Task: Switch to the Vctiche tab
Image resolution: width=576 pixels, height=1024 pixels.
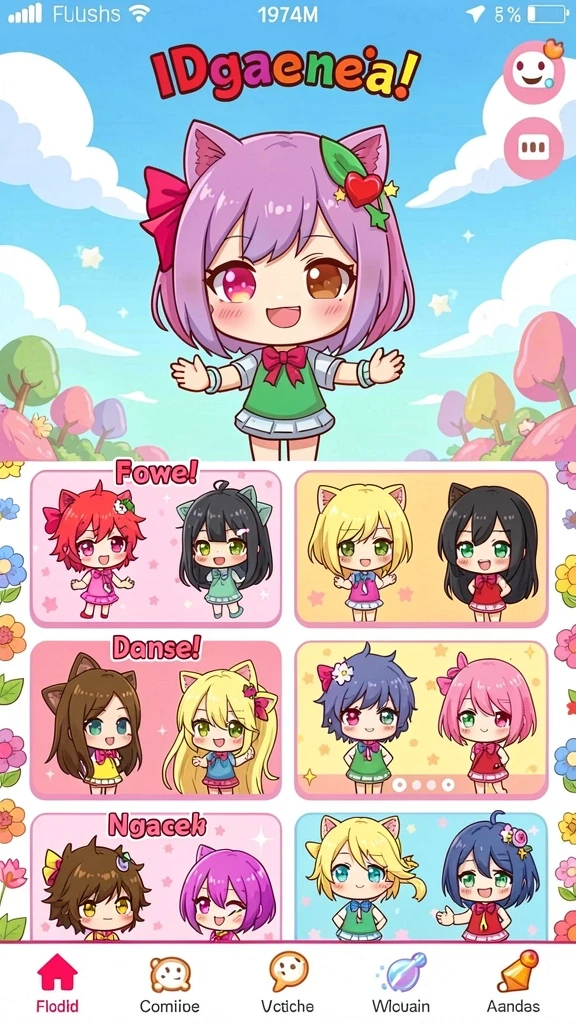Action: 287,984
